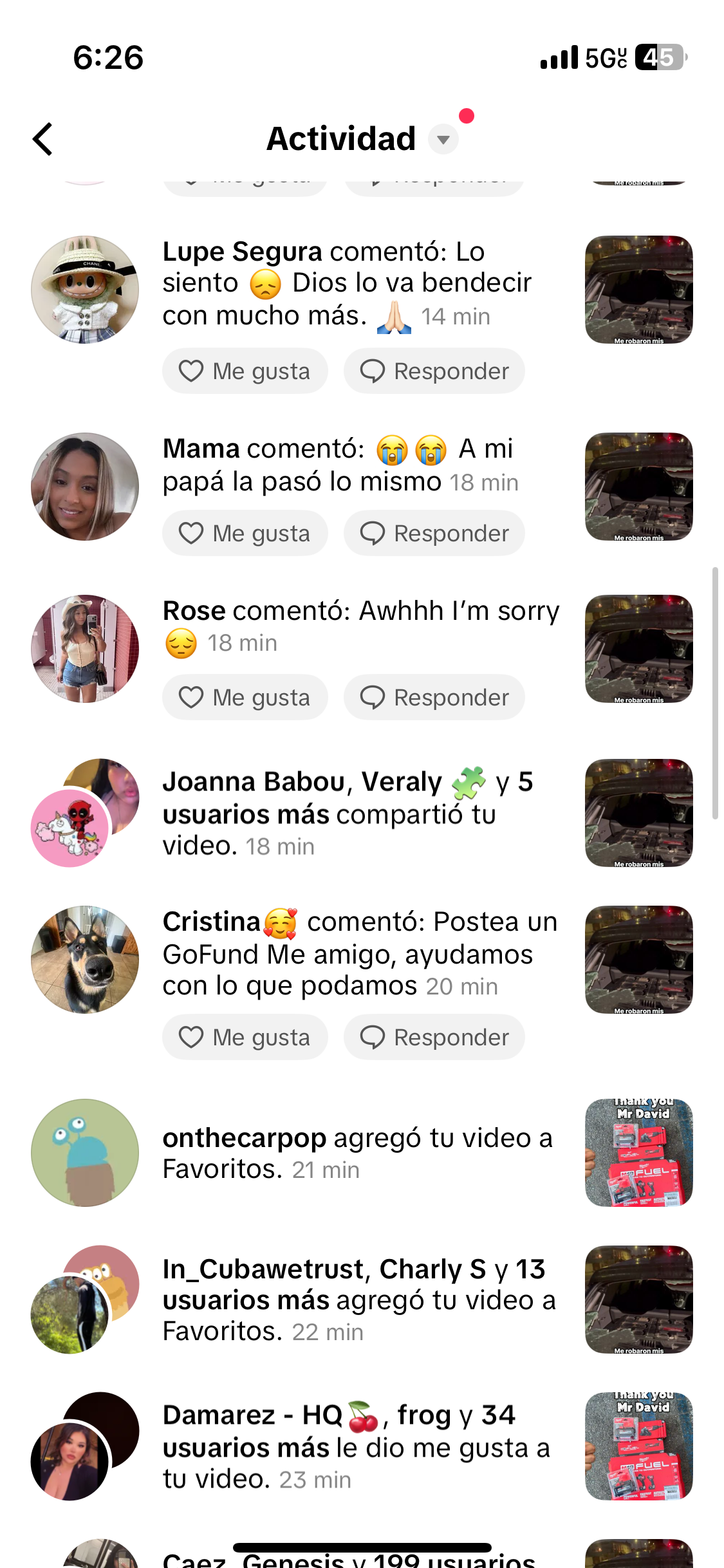Go back using the top-left arrow

click(x=42, y=139)
